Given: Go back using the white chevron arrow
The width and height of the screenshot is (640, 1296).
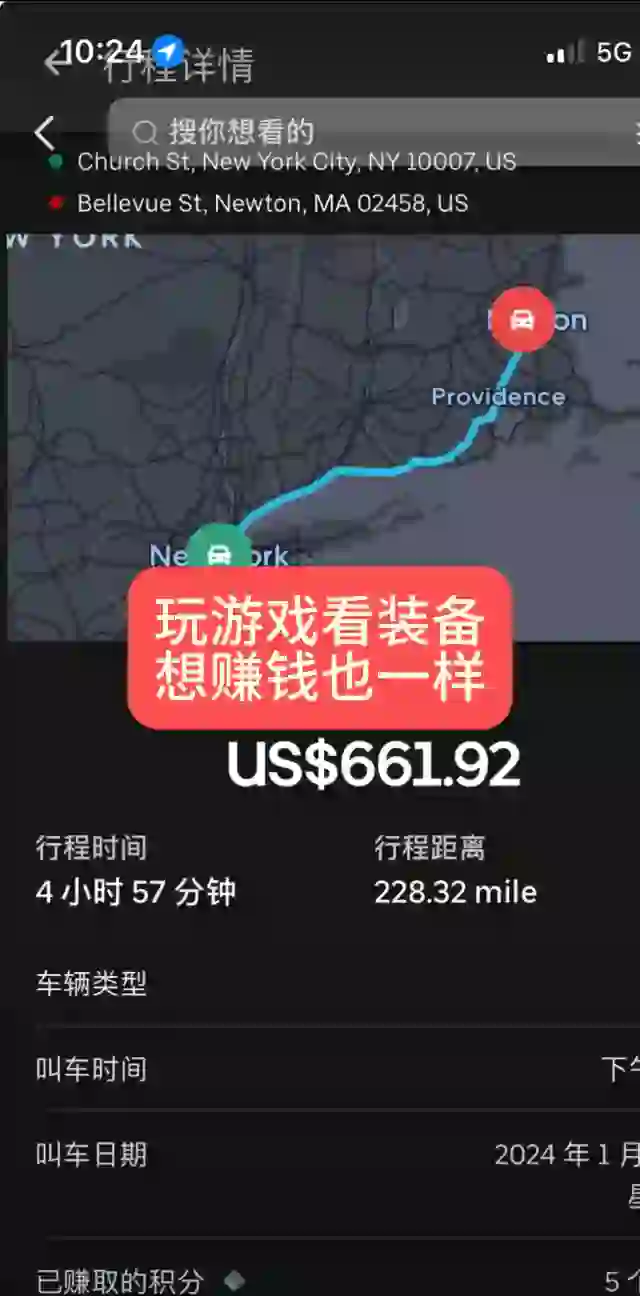Looking at the screenshot, I should [43, 132].
